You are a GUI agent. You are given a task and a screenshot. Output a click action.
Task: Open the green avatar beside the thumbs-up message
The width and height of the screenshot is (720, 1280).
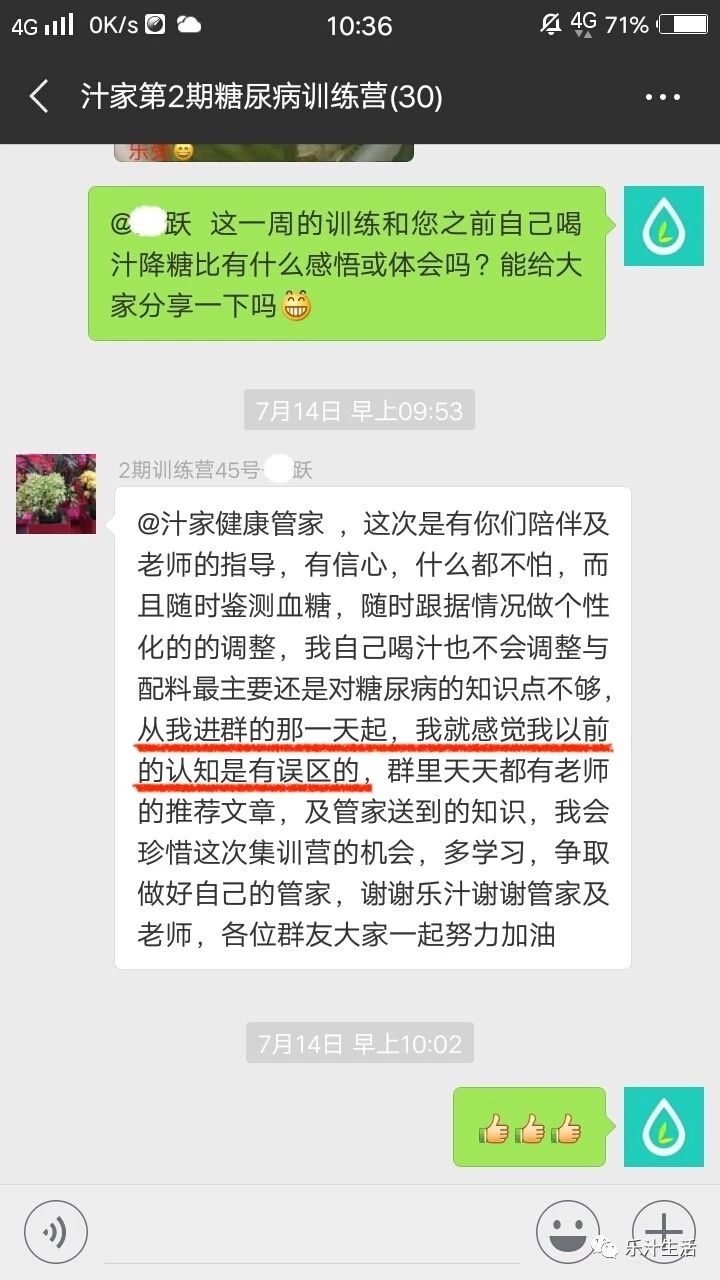click(657, 1127)
